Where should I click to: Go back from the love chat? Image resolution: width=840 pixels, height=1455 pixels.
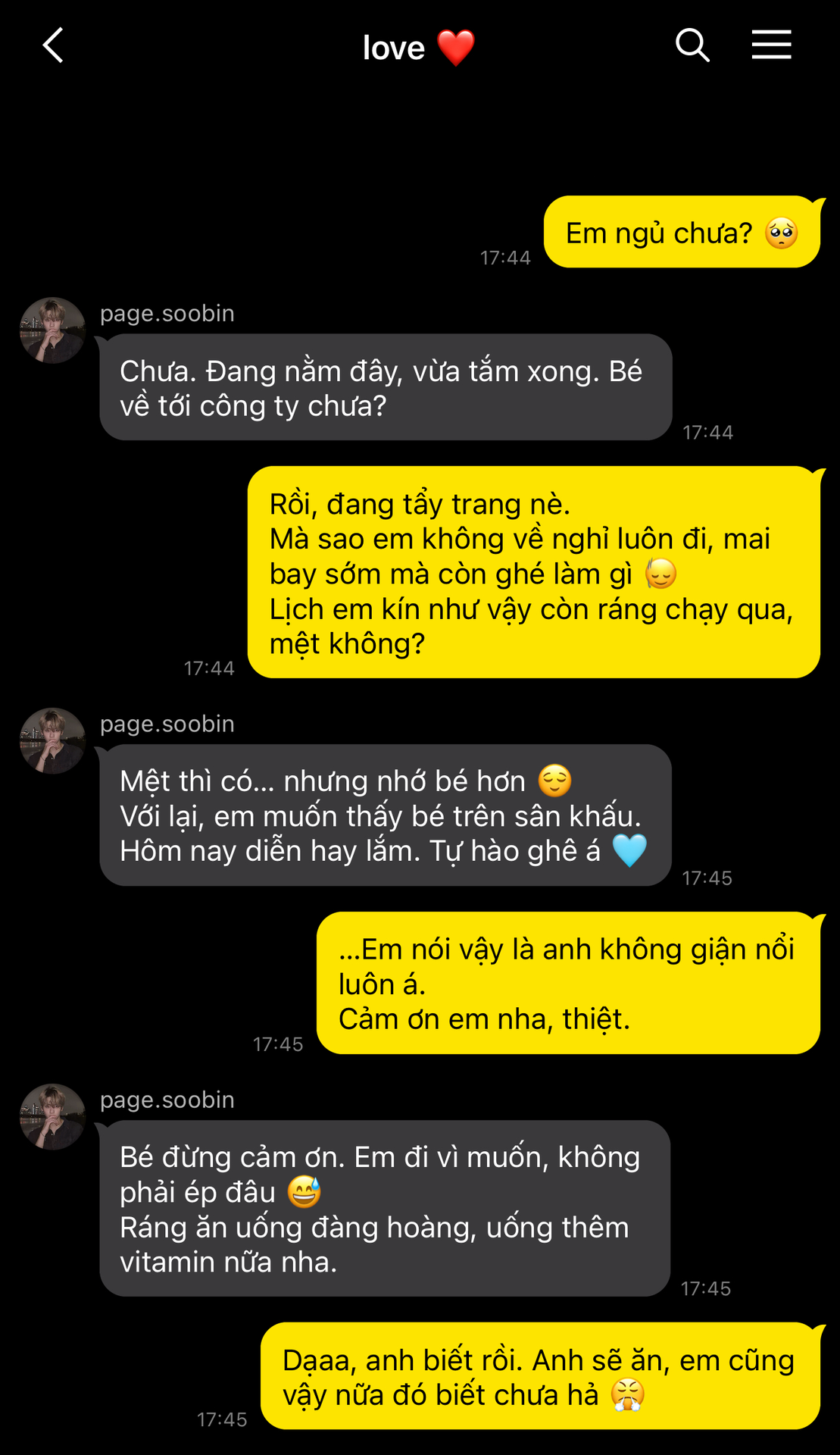tap(53, 45)
